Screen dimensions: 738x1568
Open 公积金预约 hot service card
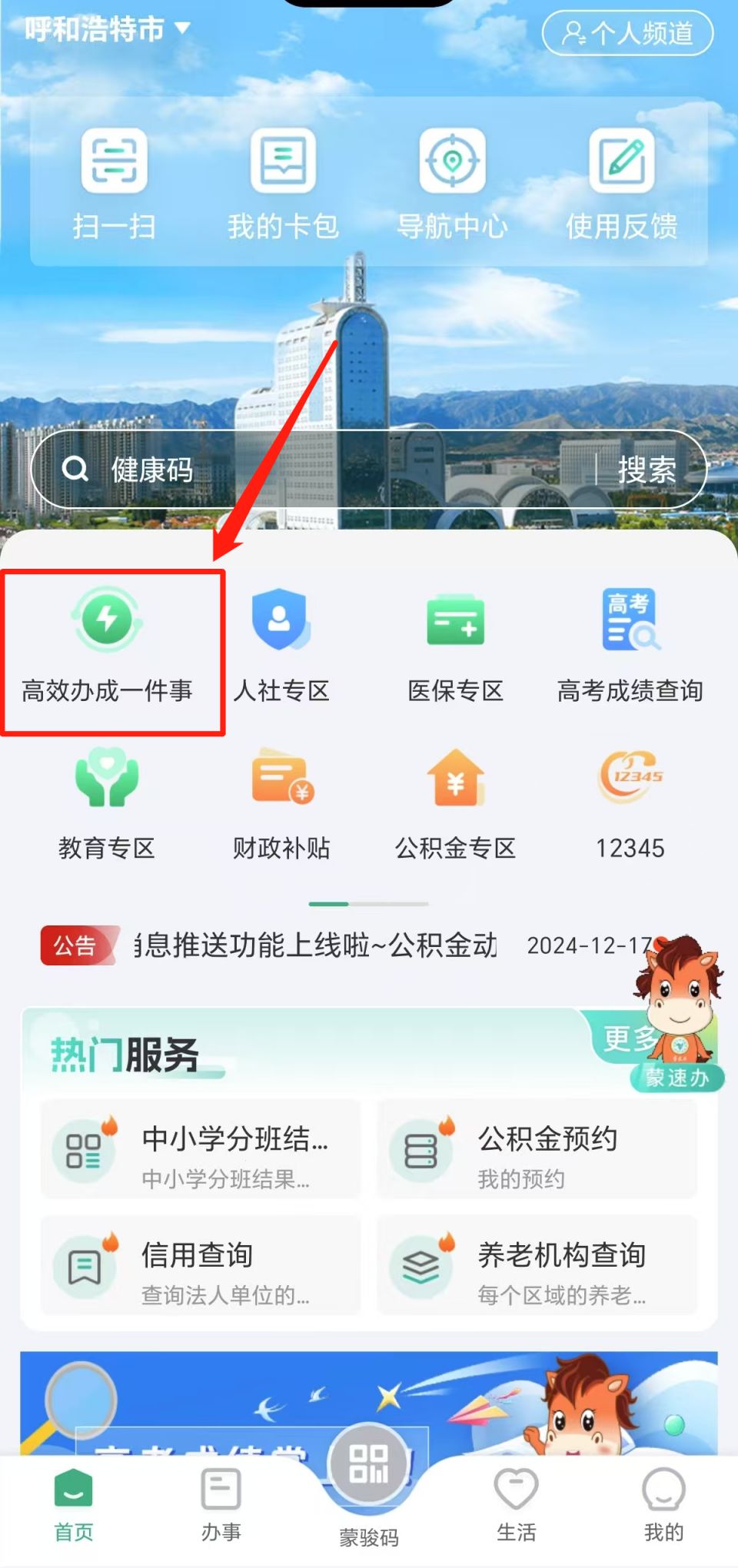tap(537, 1150)
